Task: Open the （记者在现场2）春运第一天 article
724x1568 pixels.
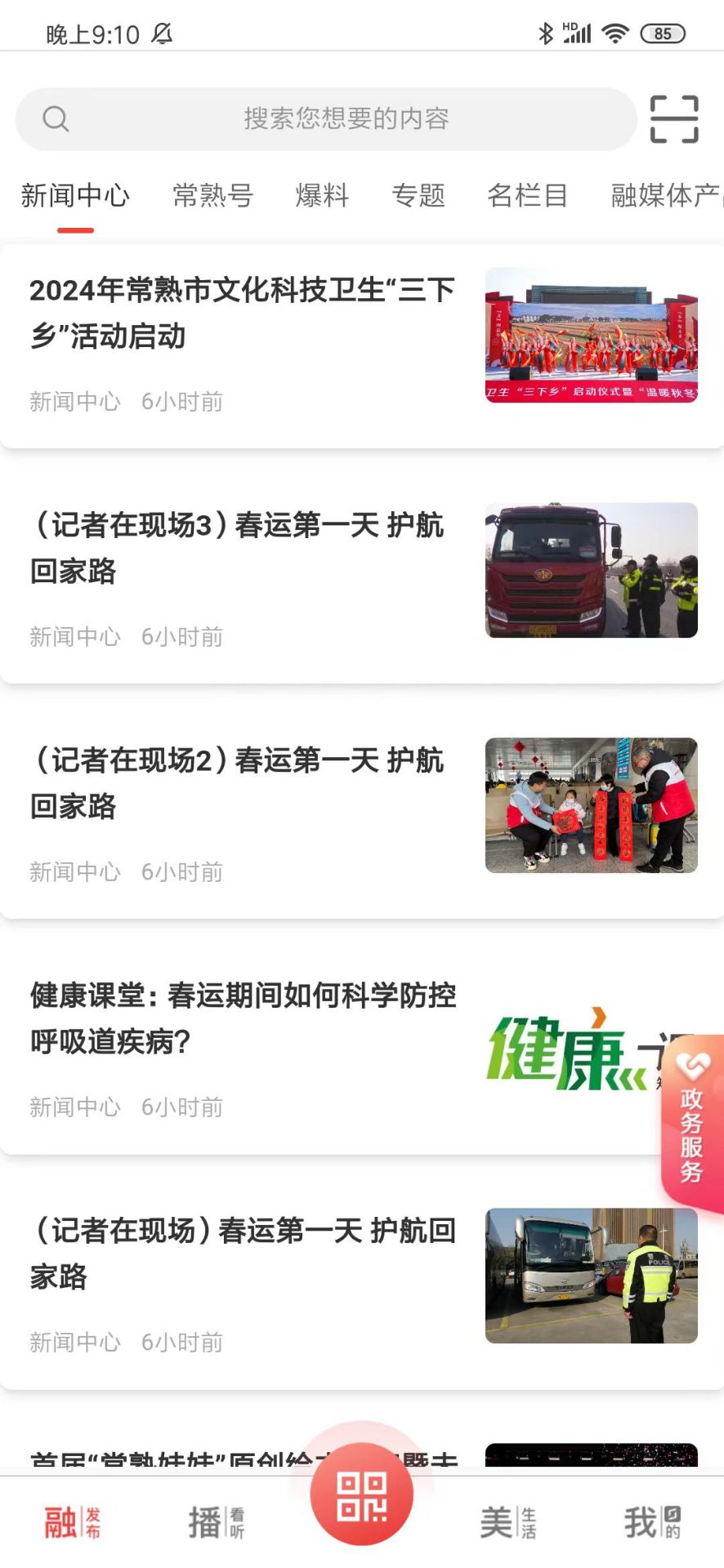Action: point(237,783)
